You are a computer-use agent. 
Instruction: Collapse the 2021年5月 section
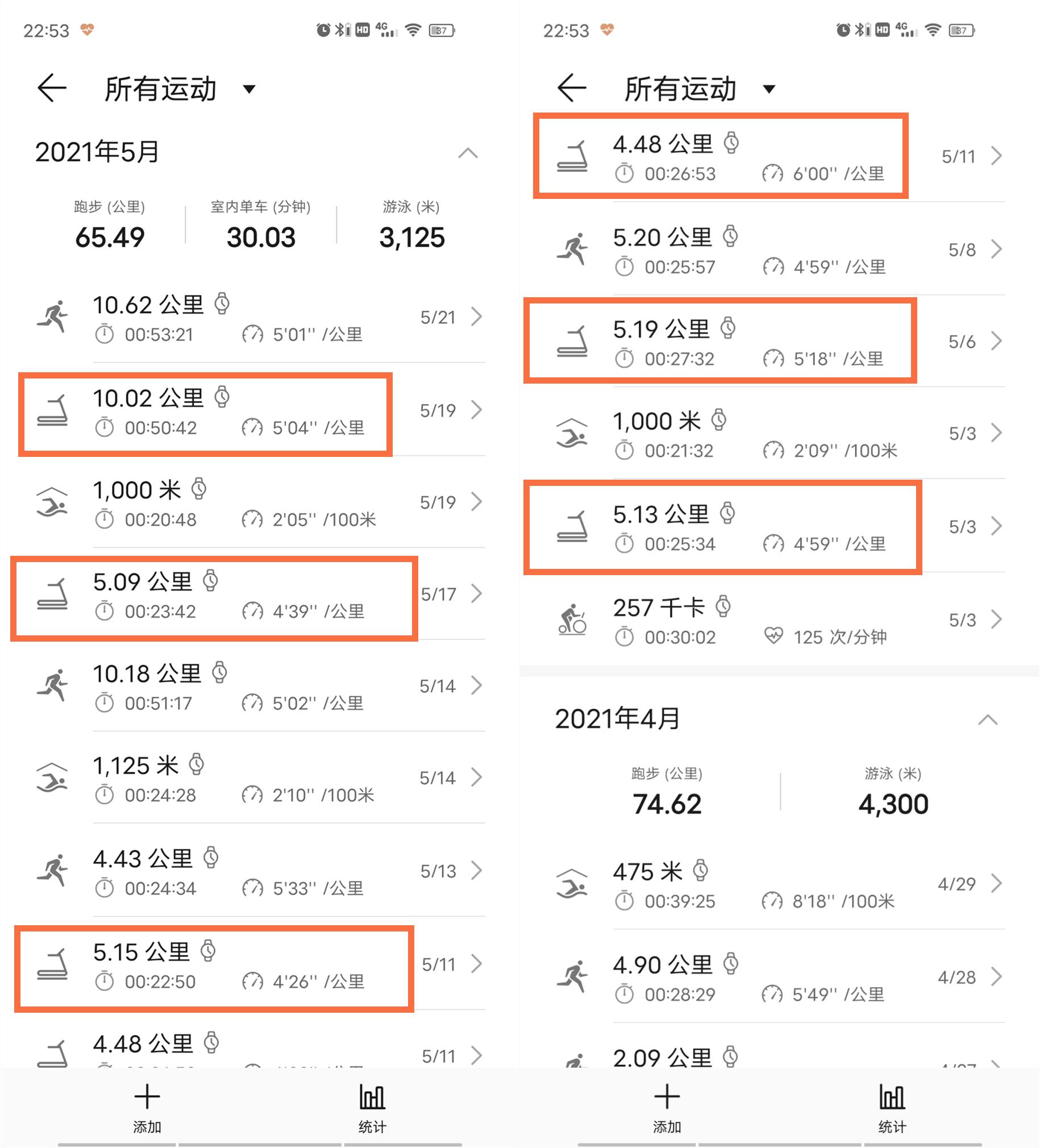coord(469,153)
